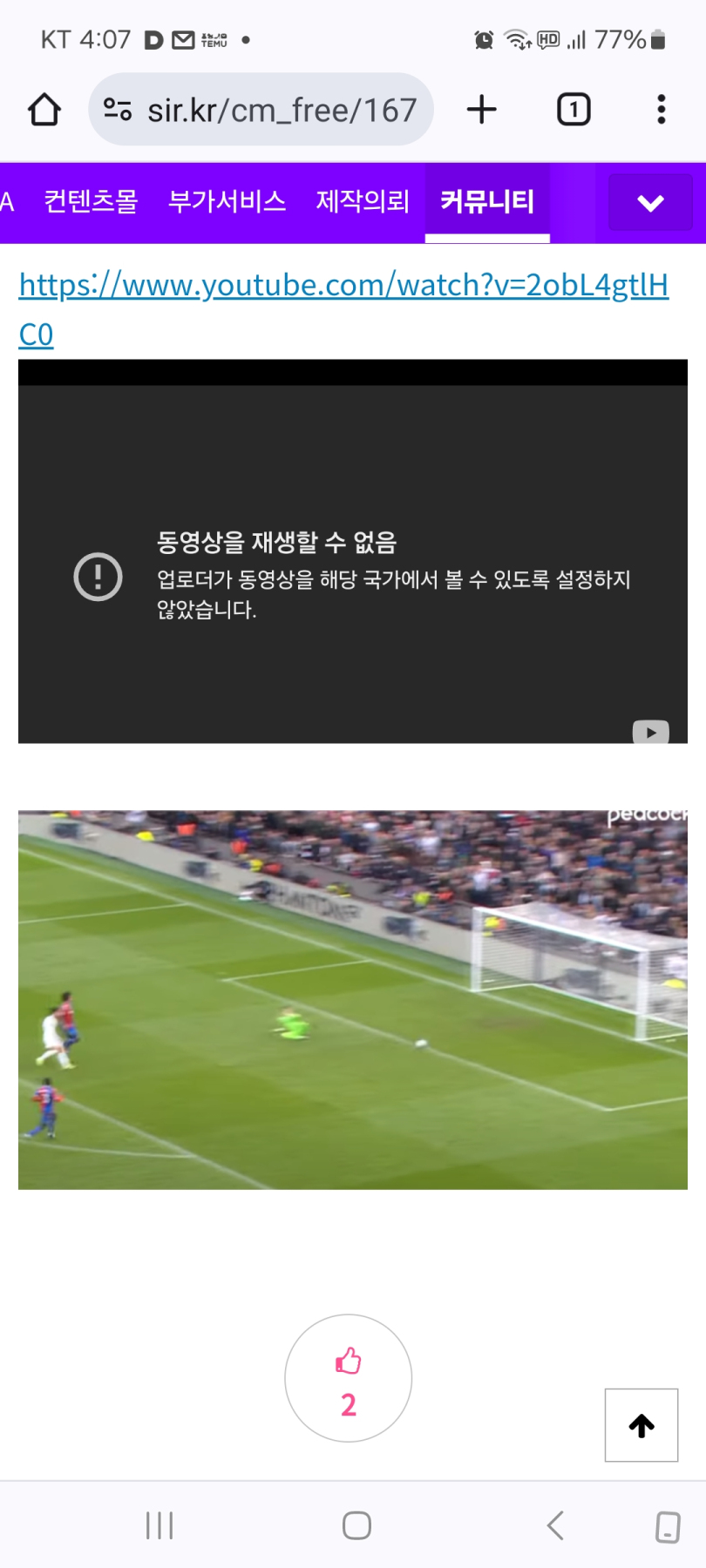Open recent apps from navigation bar
This screenshot has height=1568, width=706.
click(160, 1525)
